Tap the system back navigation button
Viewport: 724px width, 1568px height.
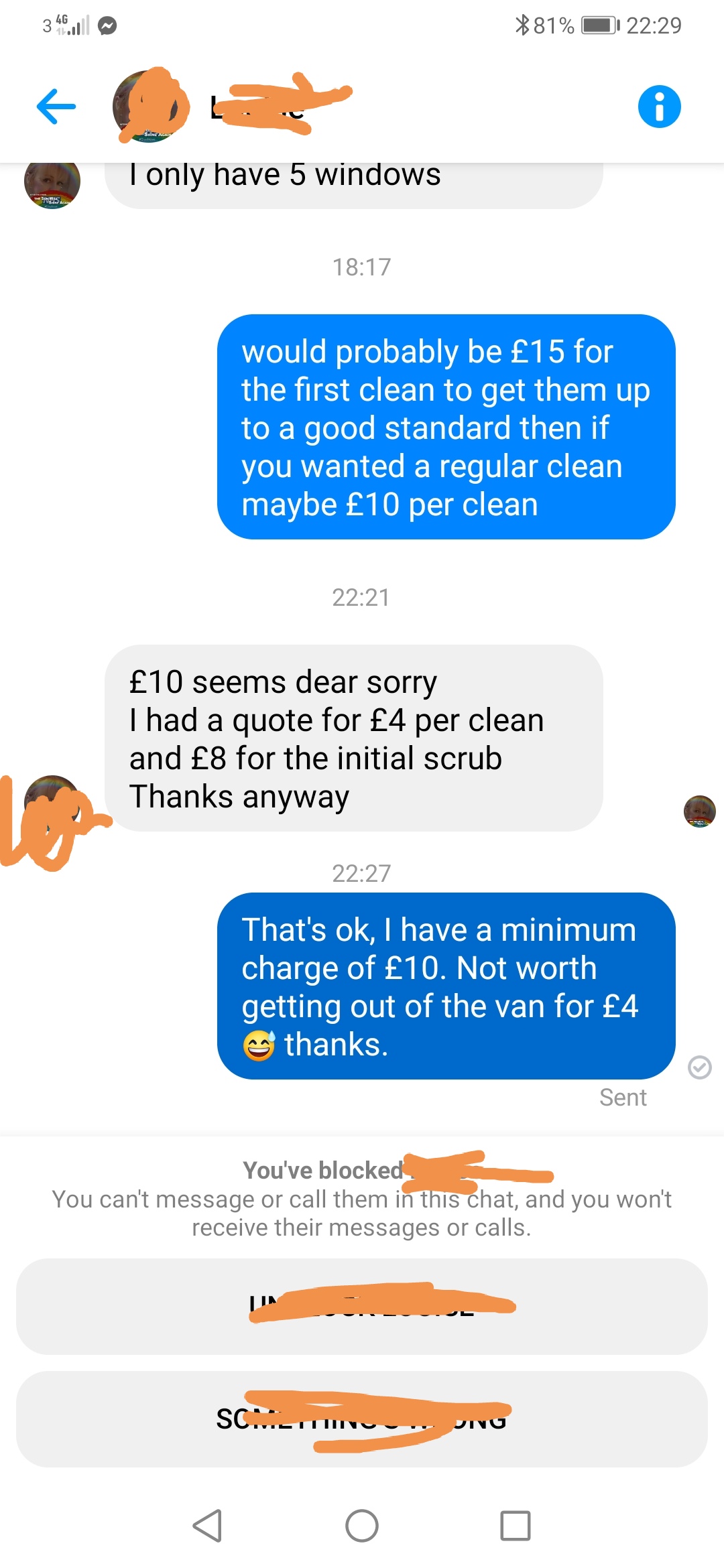click(207, 1526)
